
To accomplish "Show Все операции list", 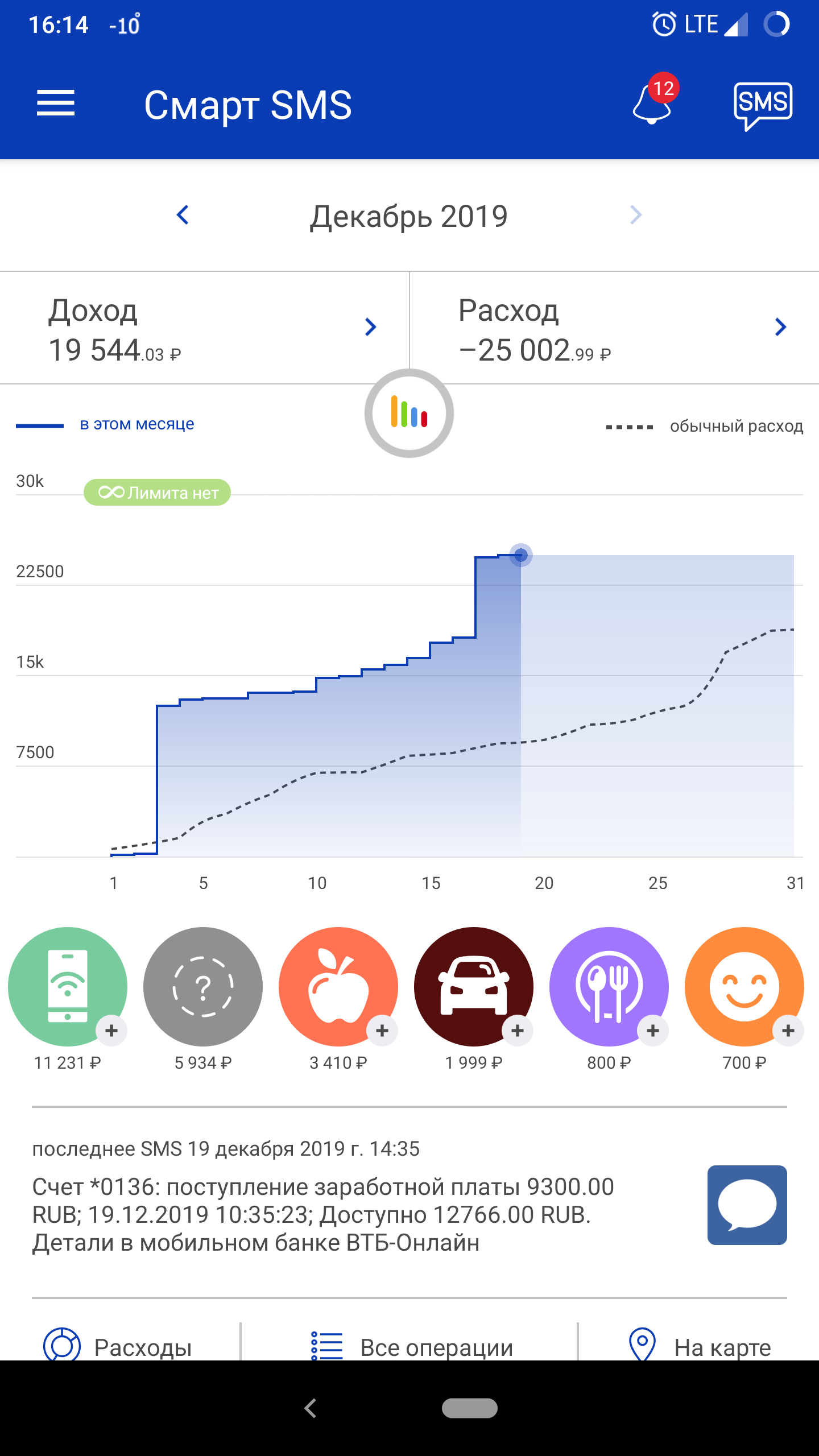I will pyautogui.click(x=412, y=1347).
